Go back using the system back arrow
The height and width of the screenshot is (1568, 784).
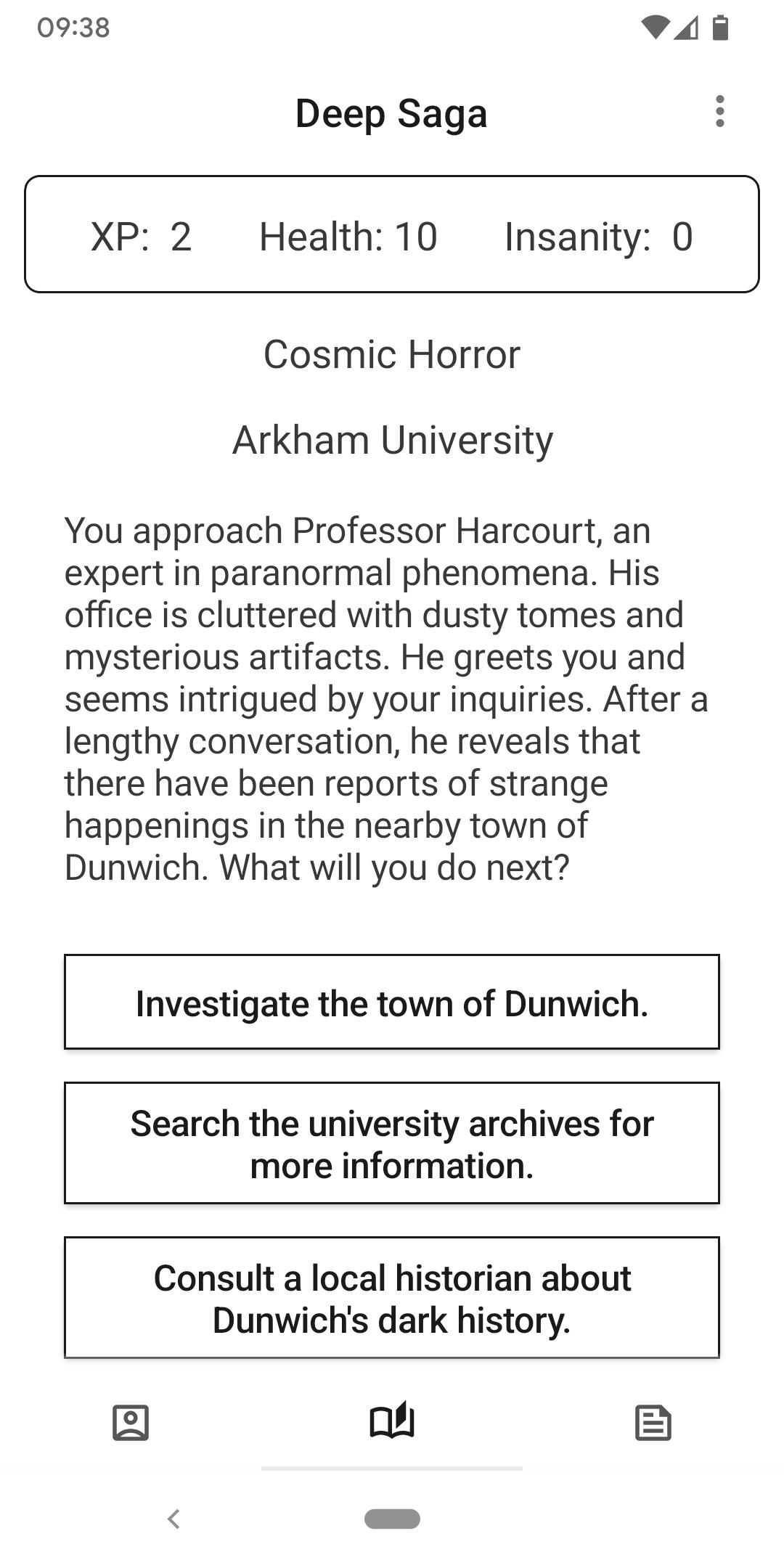(x=173, y=1519)
